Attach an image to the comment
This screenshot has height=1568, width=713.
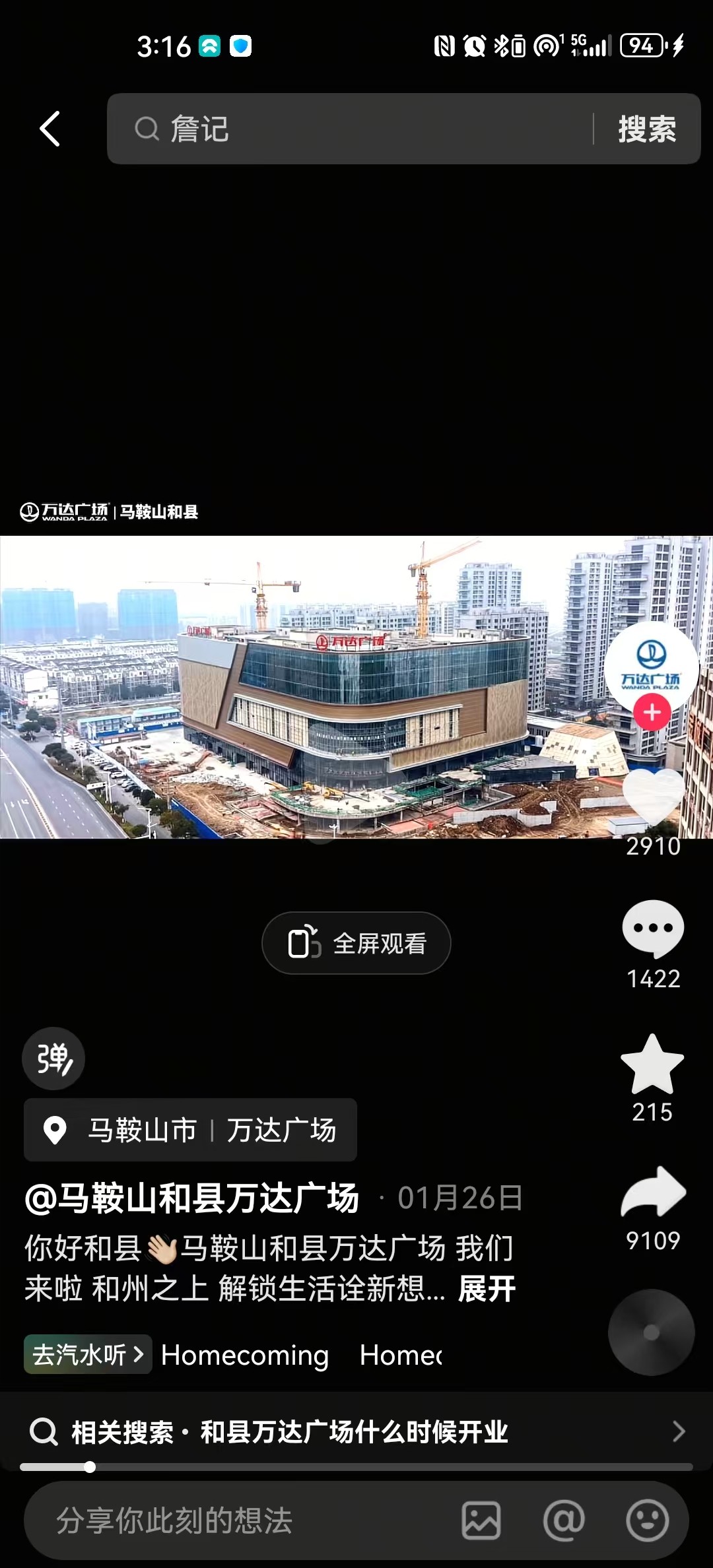(x=481, y=1520)
